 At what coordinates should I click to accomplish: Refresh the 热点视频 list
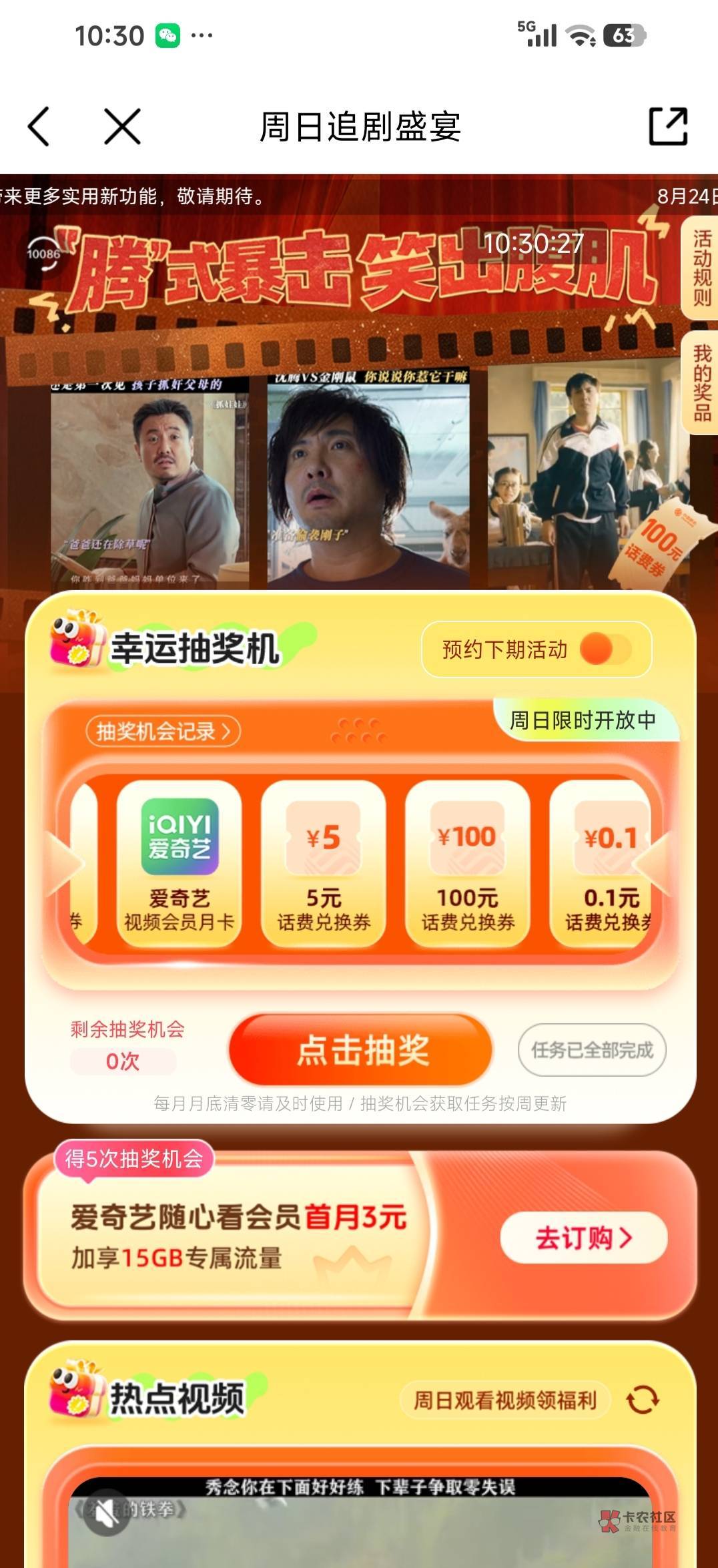[x=643, y=1399]
